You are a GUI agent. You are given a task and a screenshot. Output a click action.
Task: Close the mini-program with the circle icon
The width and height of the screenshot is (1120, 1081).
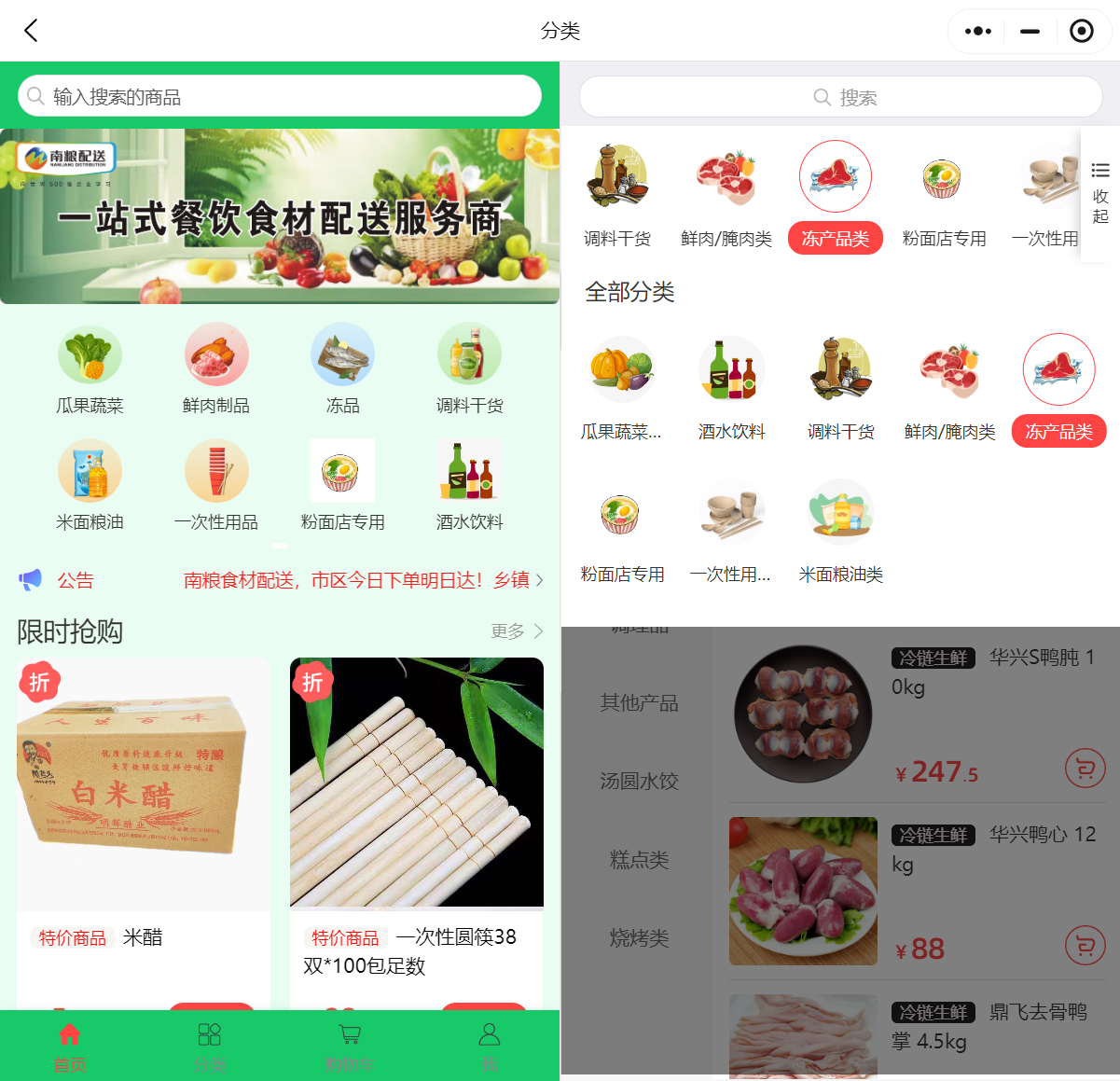point(1081,31)
